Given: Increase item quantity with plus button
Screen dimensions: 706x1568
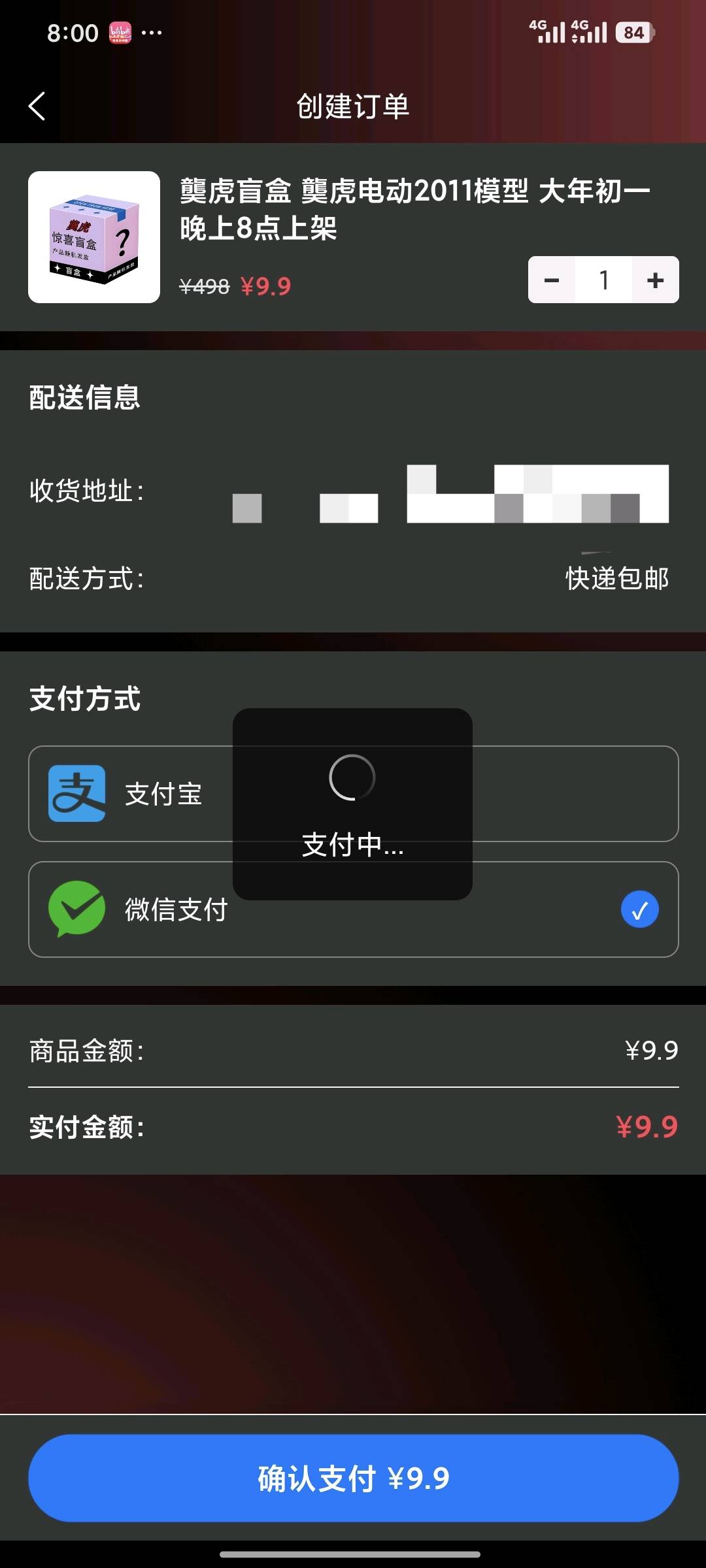Looking at the screenshot, I should (x=655, y=280).
